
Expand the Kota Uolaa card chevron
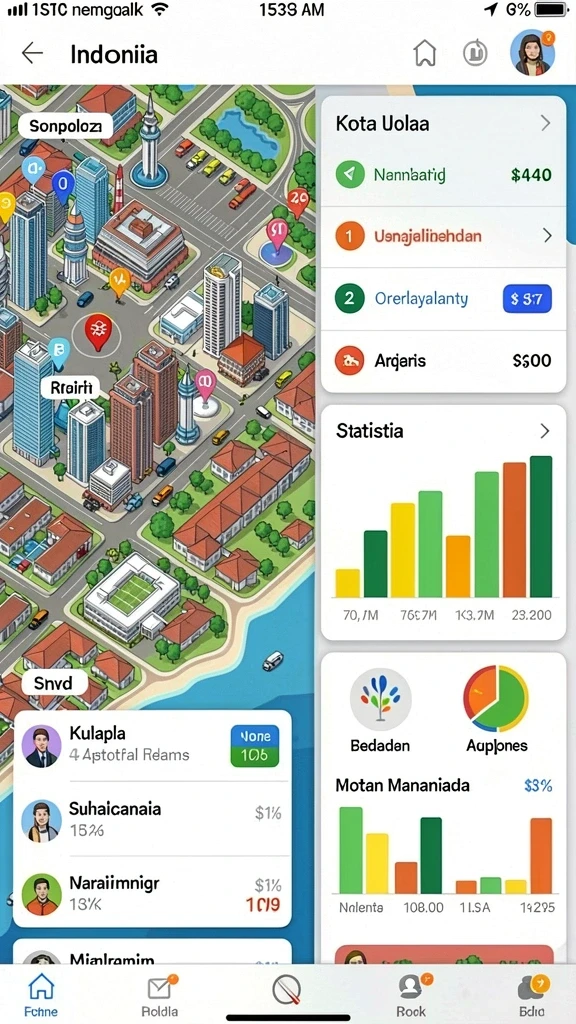click(545, 123)
